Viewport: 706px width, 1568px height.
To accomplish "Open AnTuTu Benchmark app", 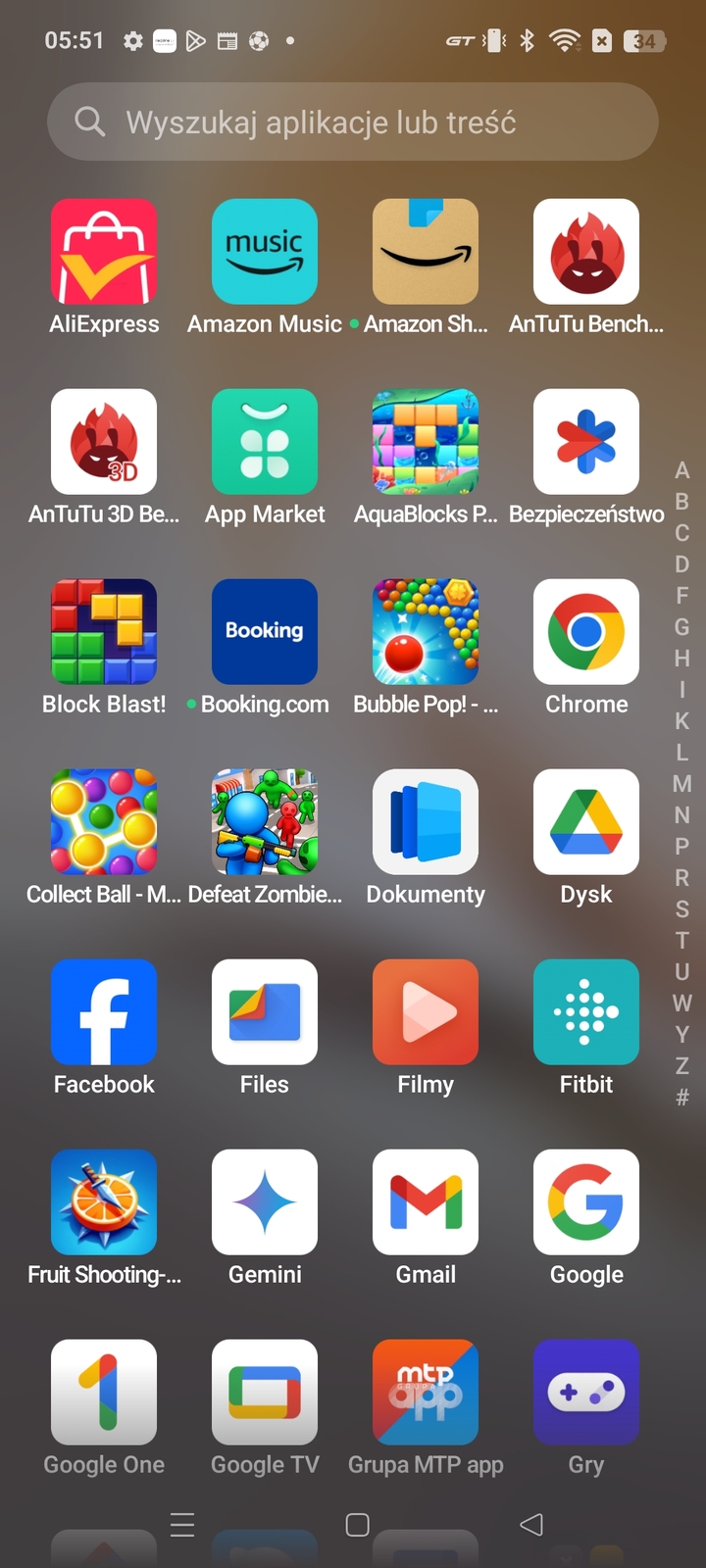I will [x=586, y=252].
